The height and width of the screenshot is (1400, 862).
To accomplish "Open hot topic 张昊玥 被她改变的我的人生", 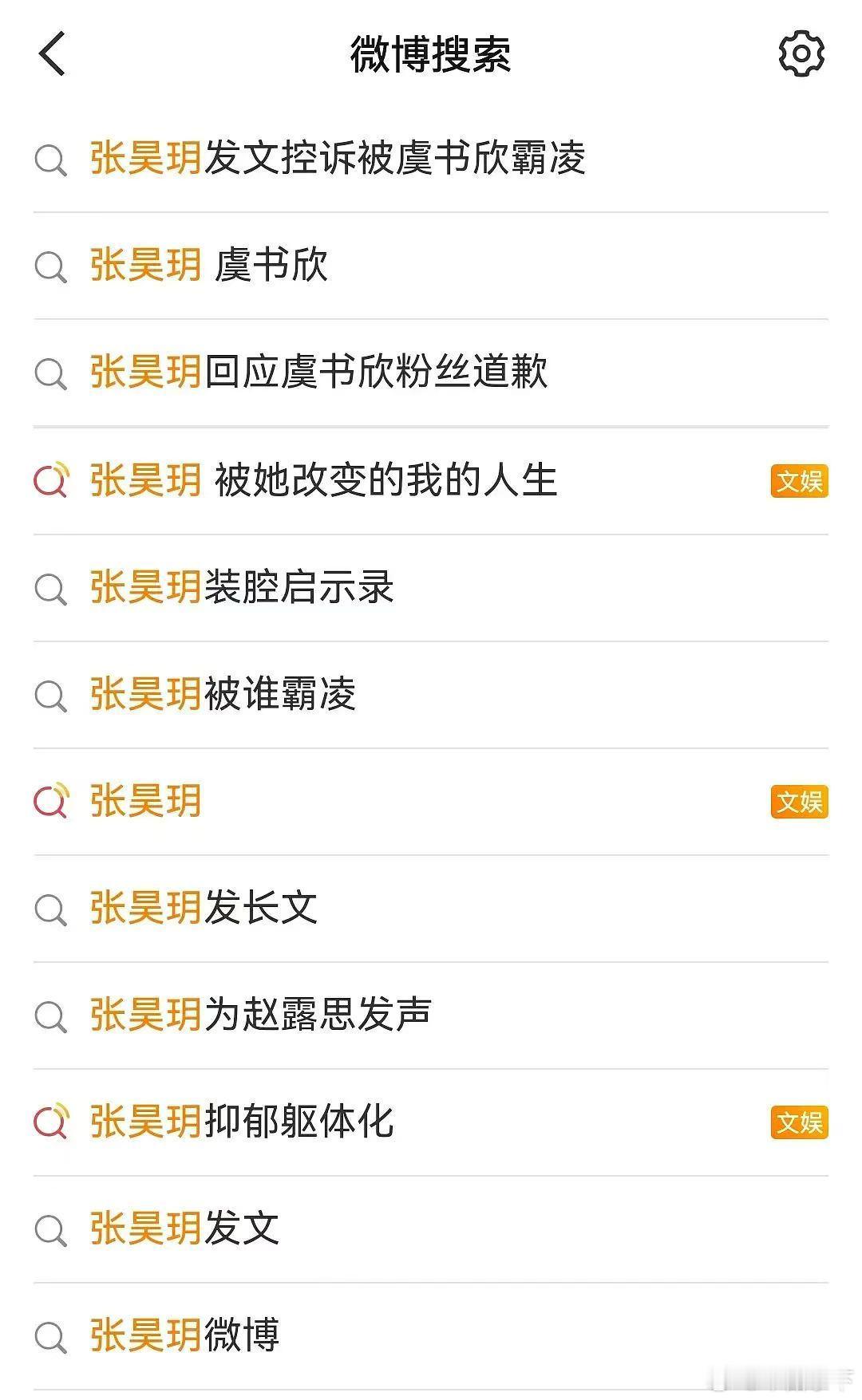I will [323, 480].
